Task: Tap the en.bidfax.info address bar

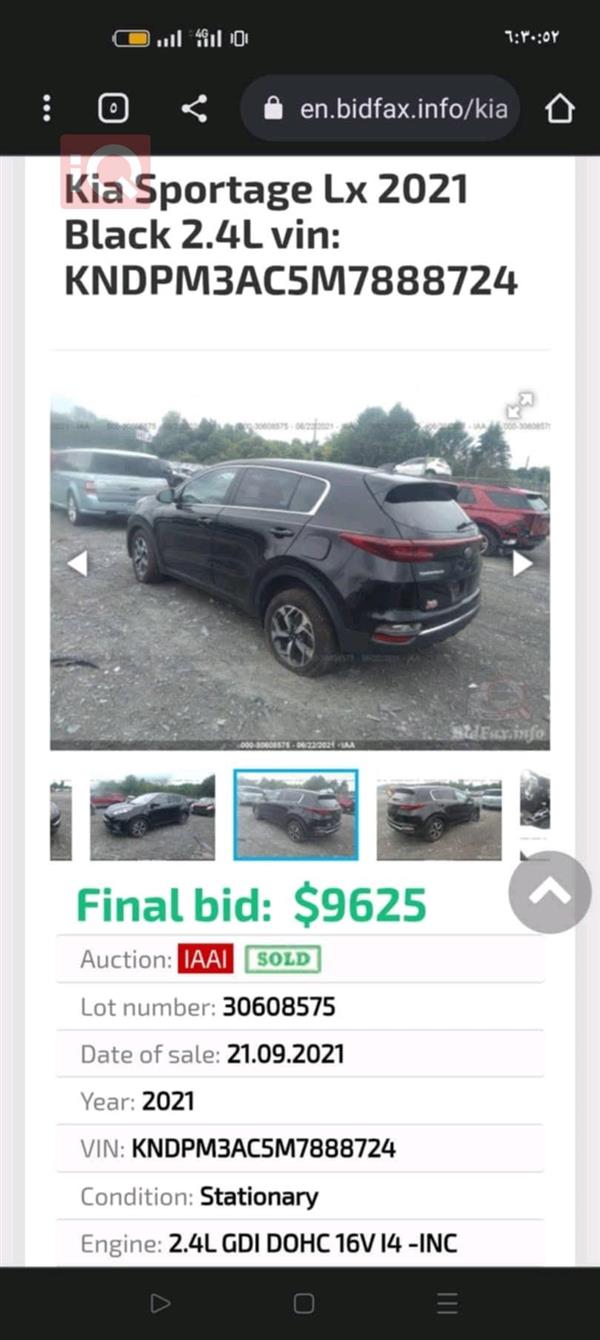Action: point(390,108)
